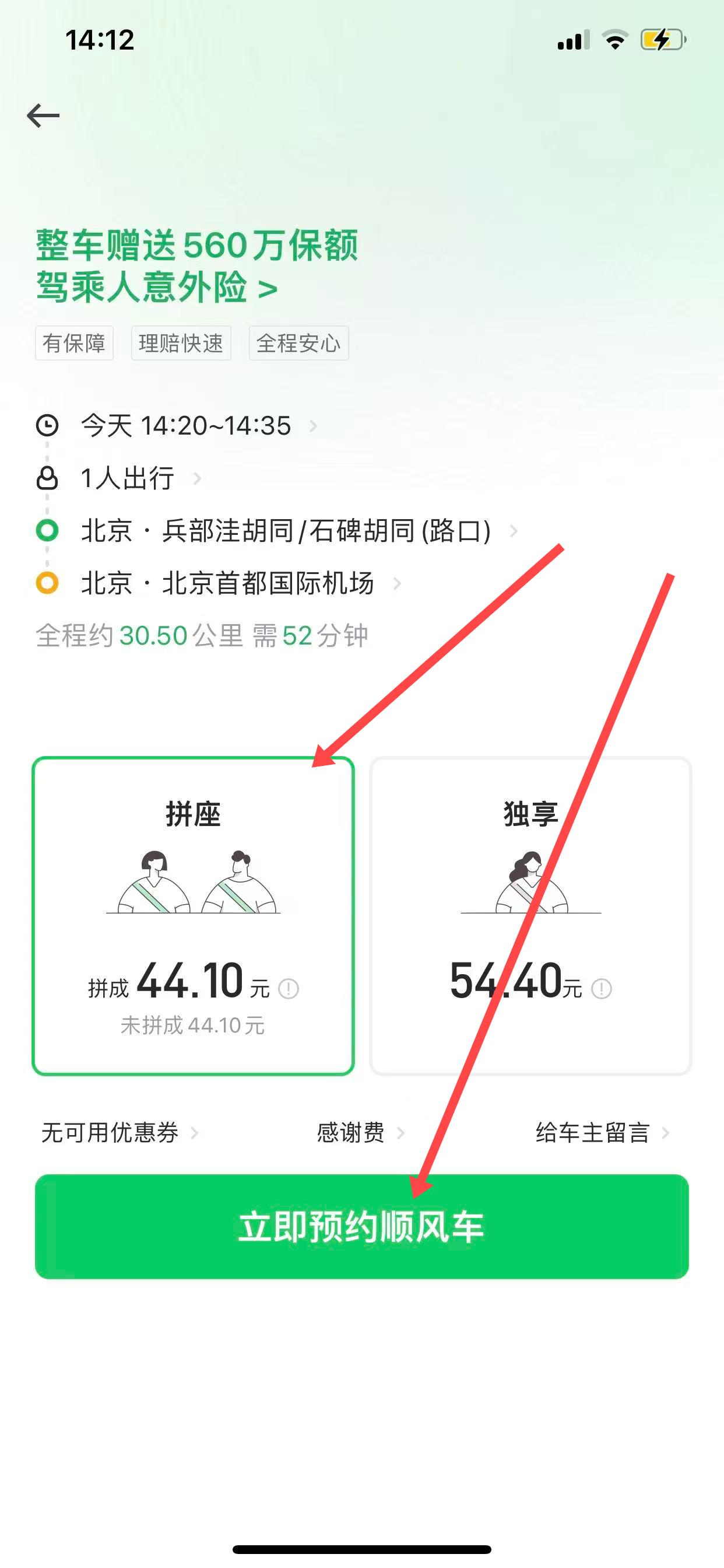
Task: Change pickup 兵部洼胡同/石碑胡同(路口)
Action: [x=286, y=531]
